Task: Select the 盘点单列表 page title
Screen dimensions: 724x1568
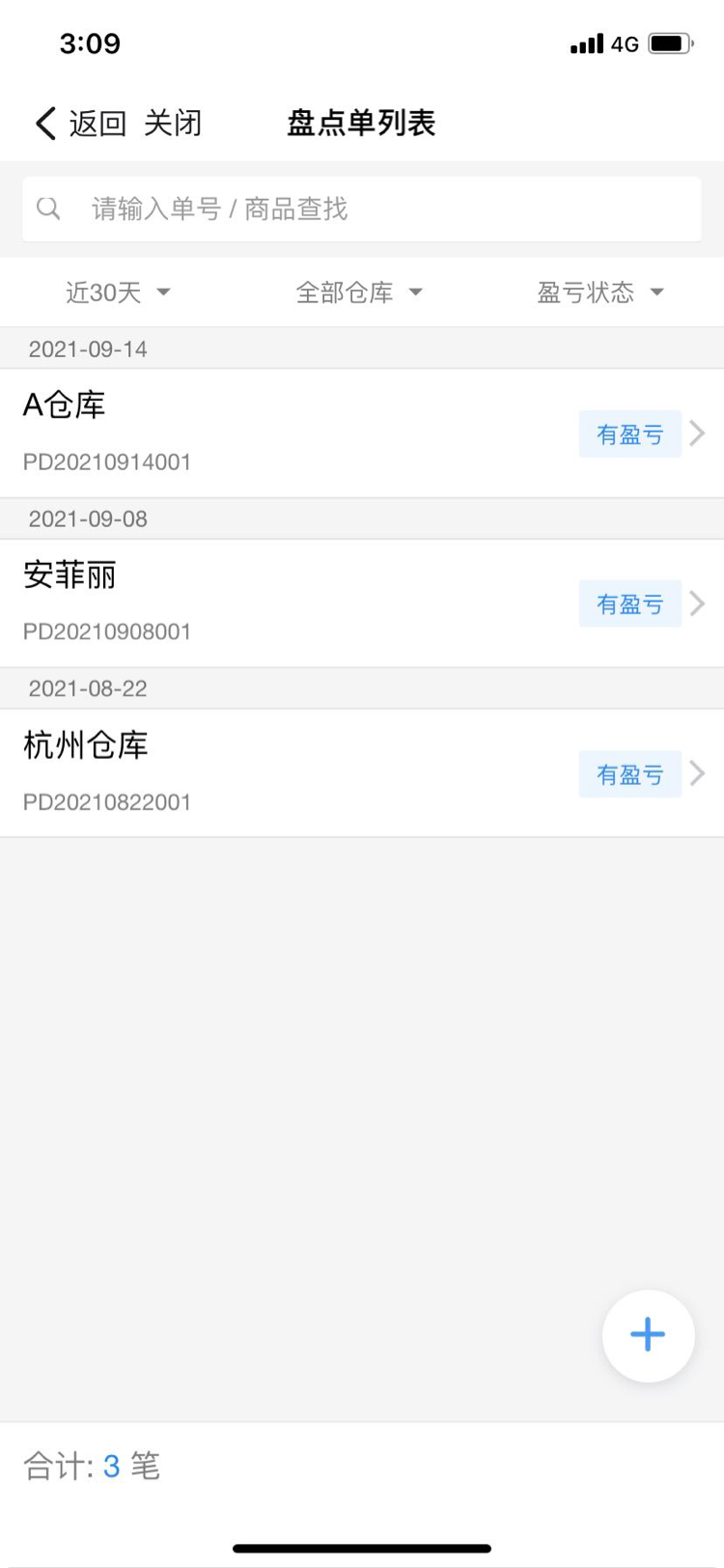Action: (361, 123)
